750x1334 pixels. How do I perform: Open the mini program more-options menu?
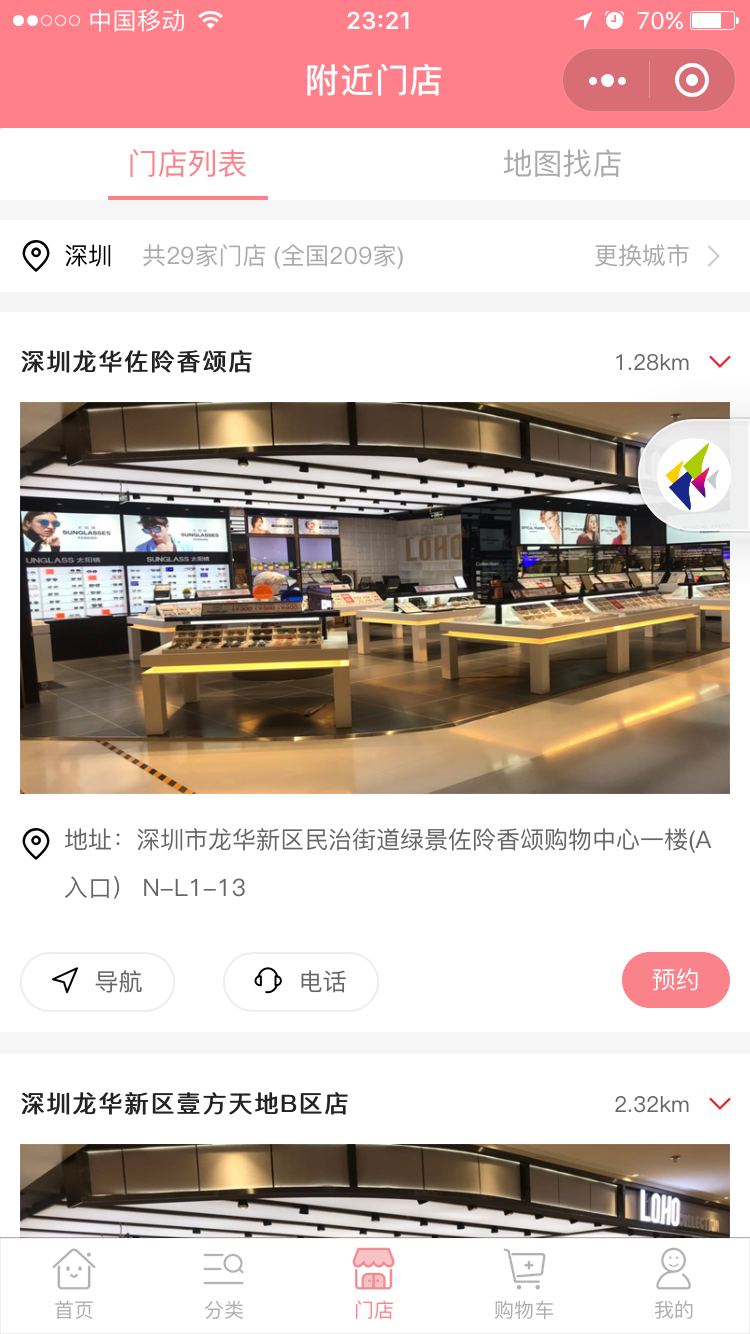607,81
